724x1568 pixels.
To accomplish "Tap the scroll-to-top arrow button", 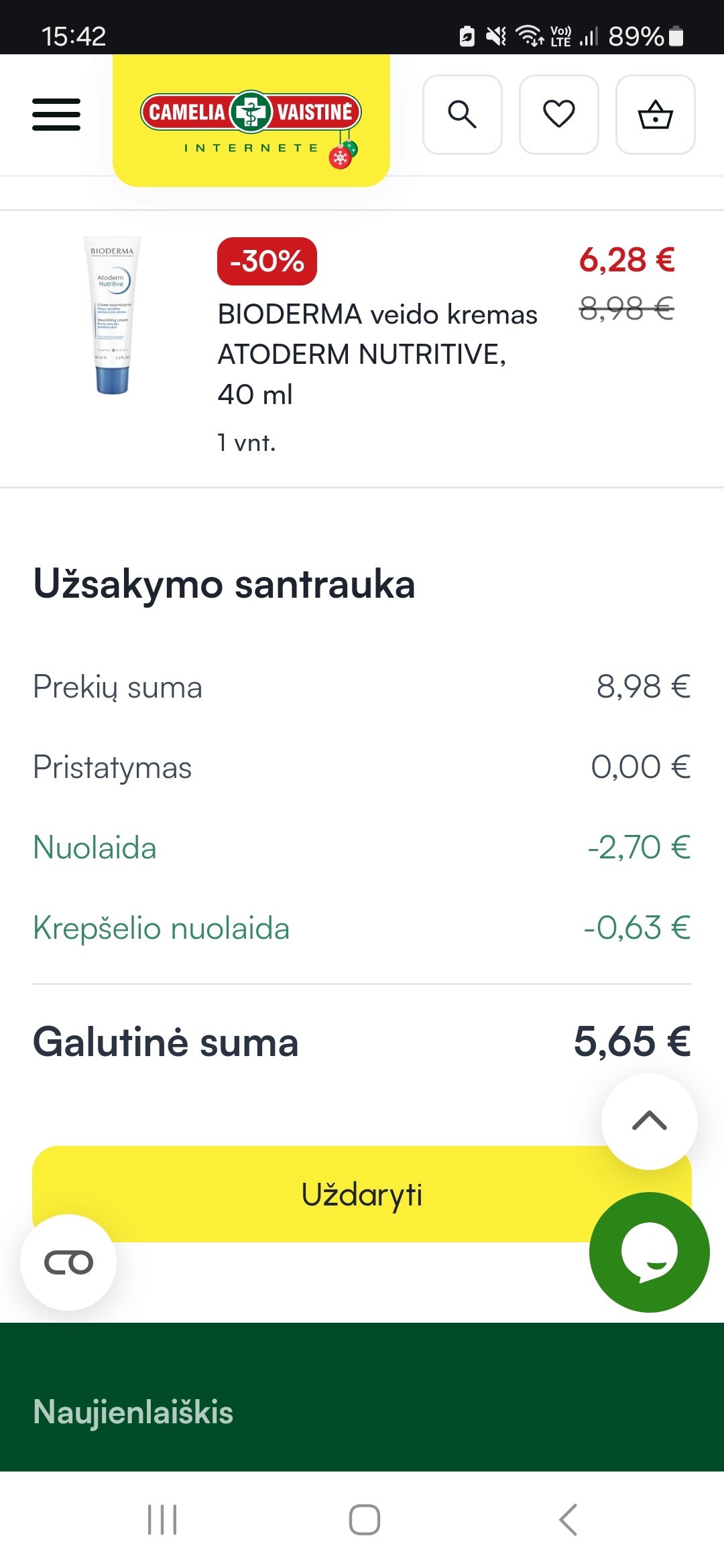I will (650, 1122).
